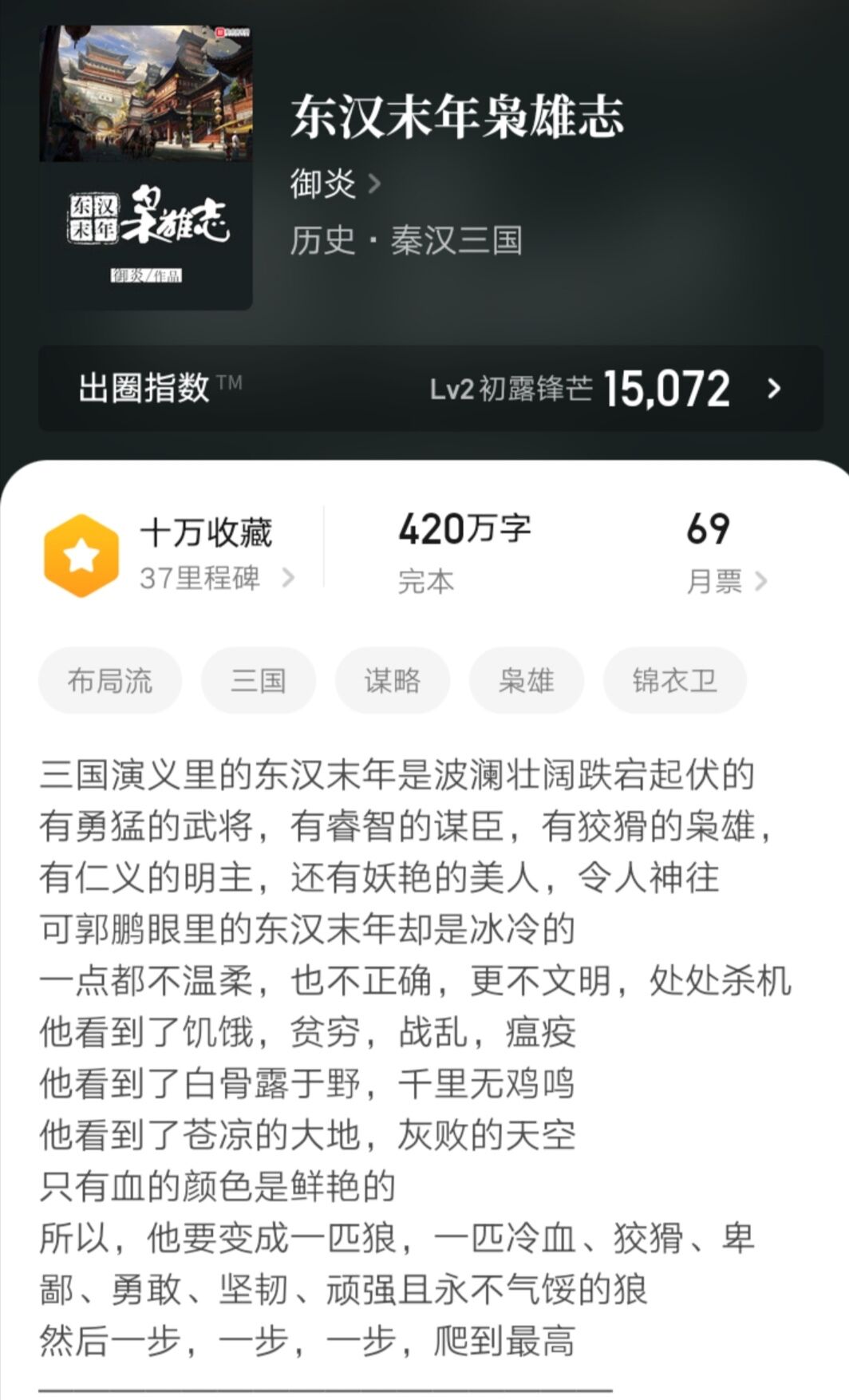
Task: Click the 十万收藏 achievement text
Action: click(207, 533)
